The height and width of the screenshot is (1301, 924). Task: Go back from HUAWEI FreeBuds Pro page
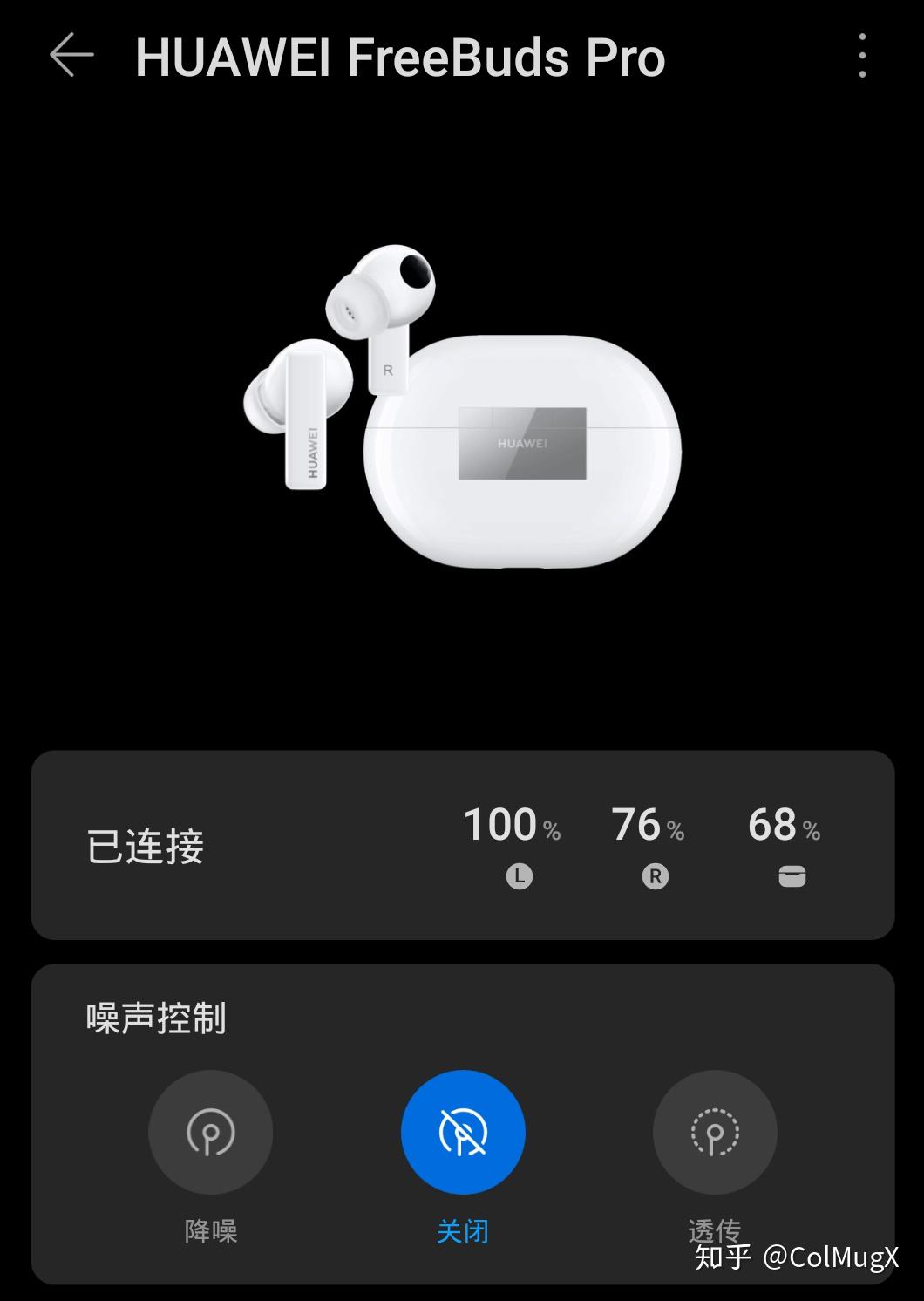coord(71,56)
